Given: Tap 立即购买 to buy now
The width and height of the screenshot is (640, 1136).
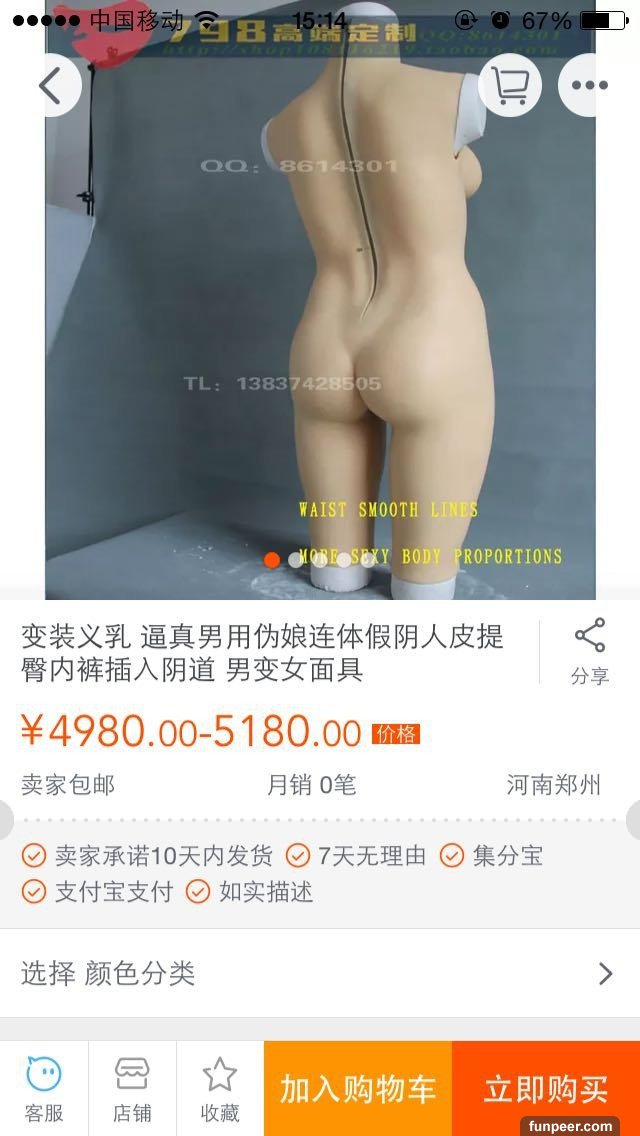Looking at the screenshot, I should (x=546, y=1088).
